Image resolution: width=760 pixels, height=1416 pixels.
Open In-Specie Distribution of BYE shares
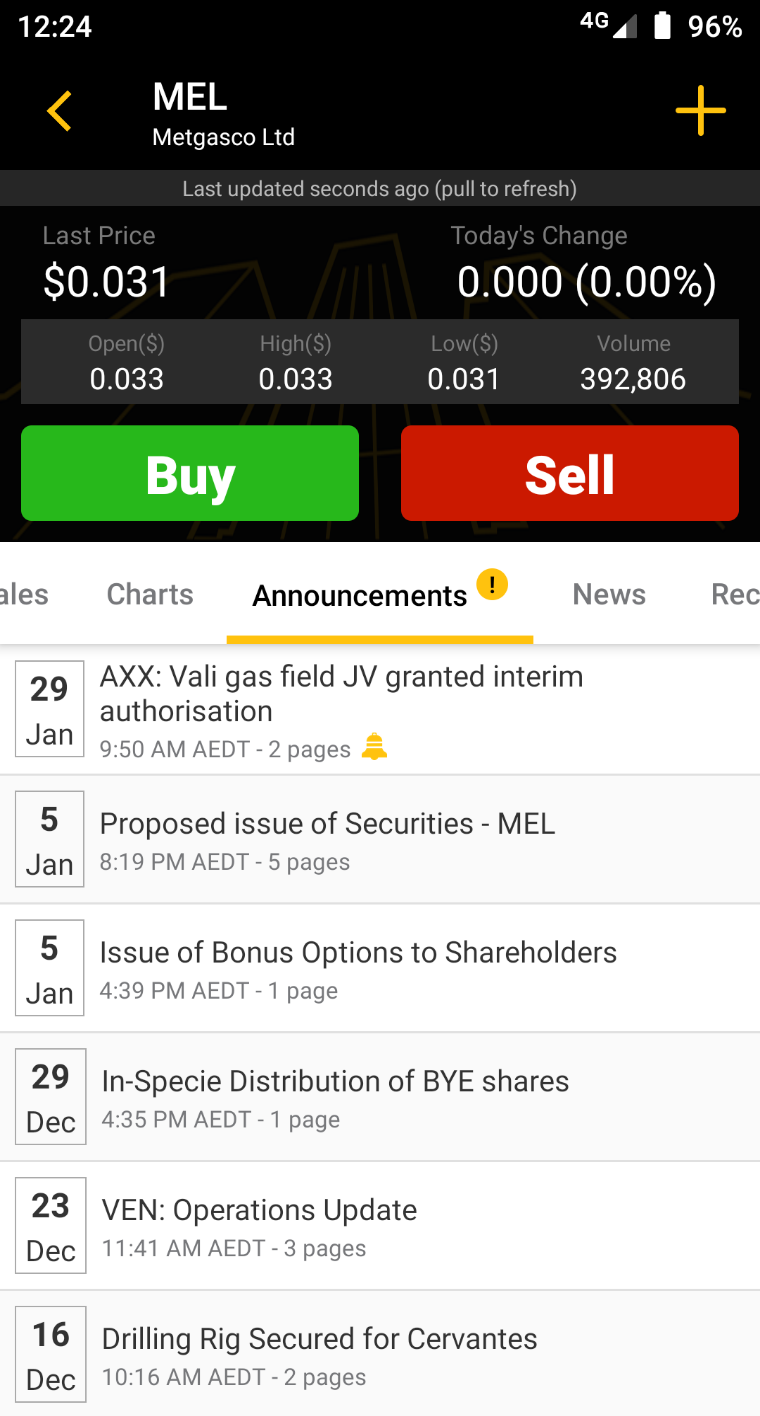(380, 1097)
